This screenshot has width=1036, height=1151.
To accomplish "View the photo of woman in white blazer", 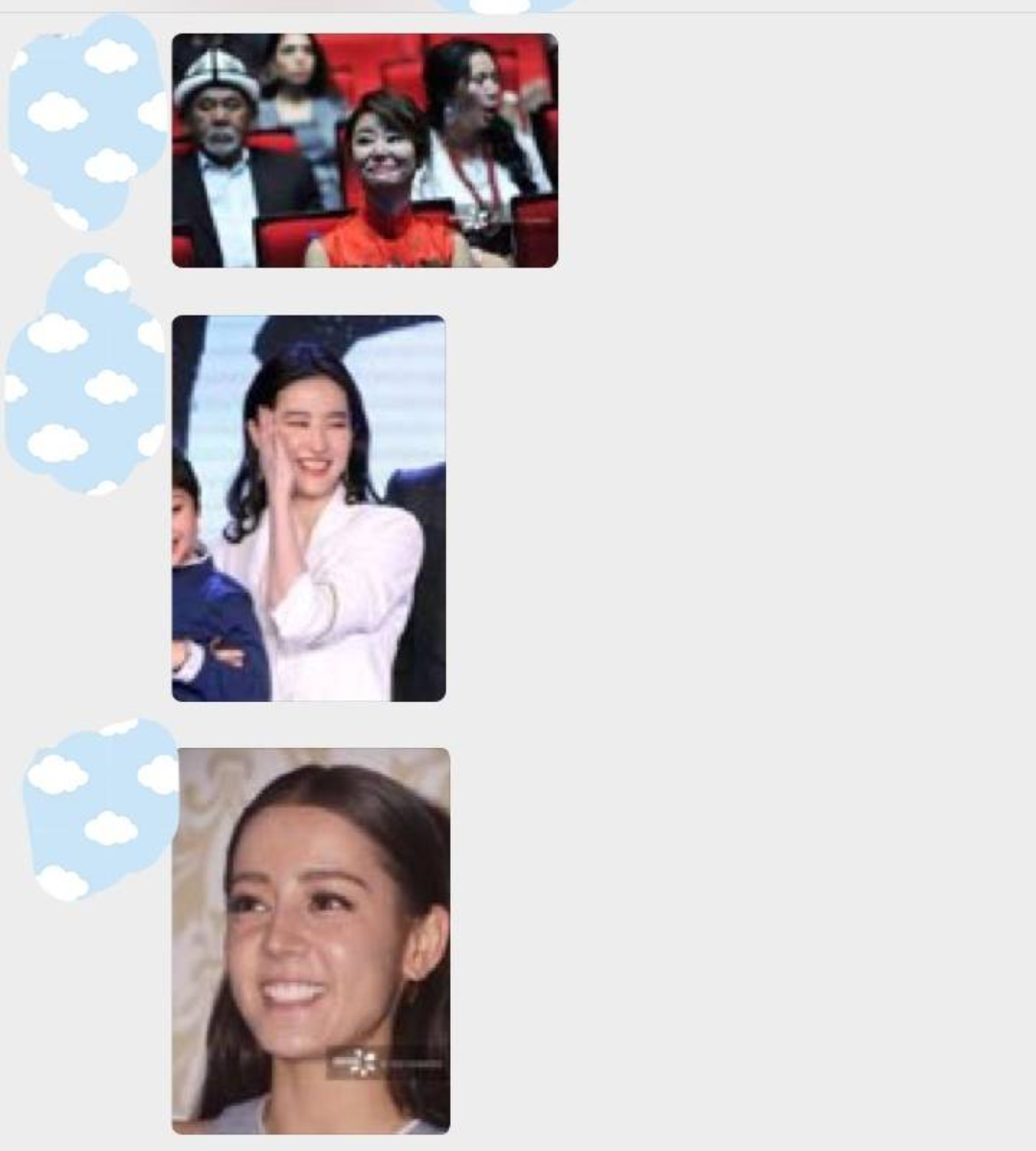I will pyautogui.click(x=309, y=508).
